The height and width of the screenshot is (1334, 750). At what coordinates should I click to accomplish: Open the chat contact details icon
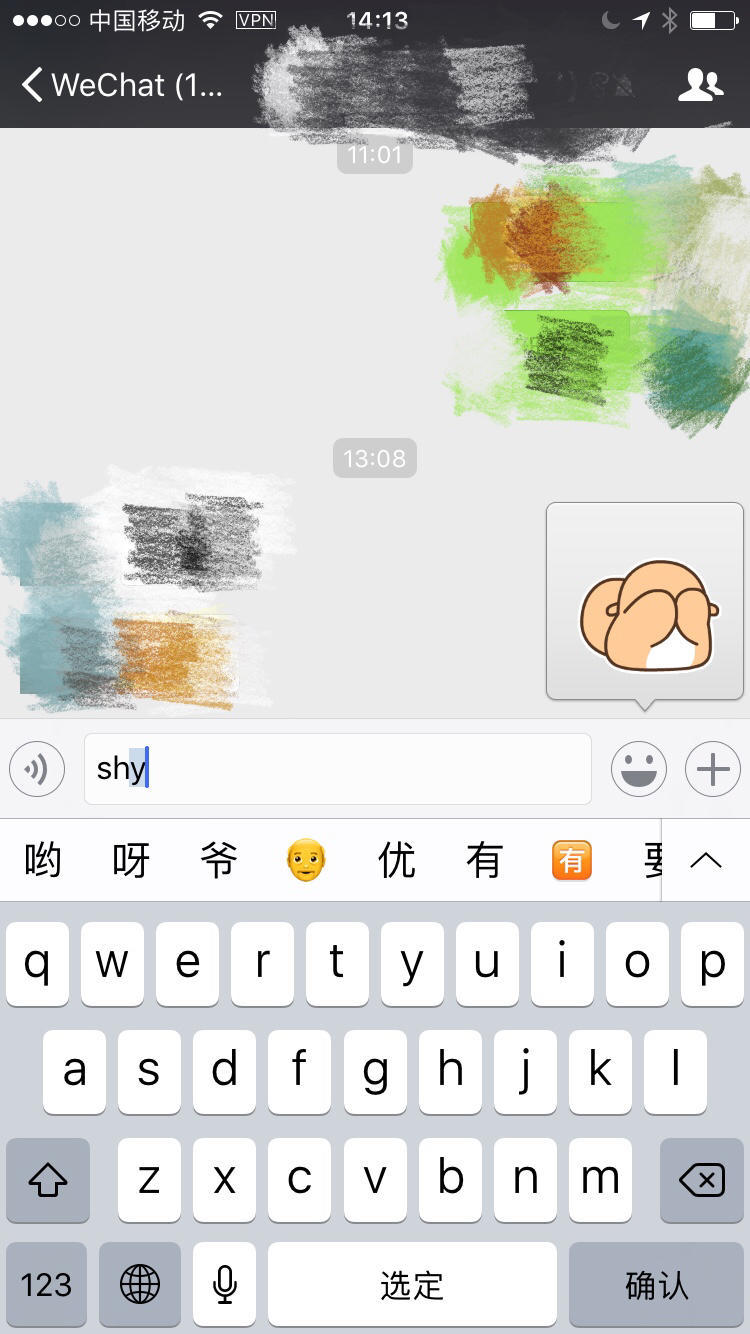point(700,85)
